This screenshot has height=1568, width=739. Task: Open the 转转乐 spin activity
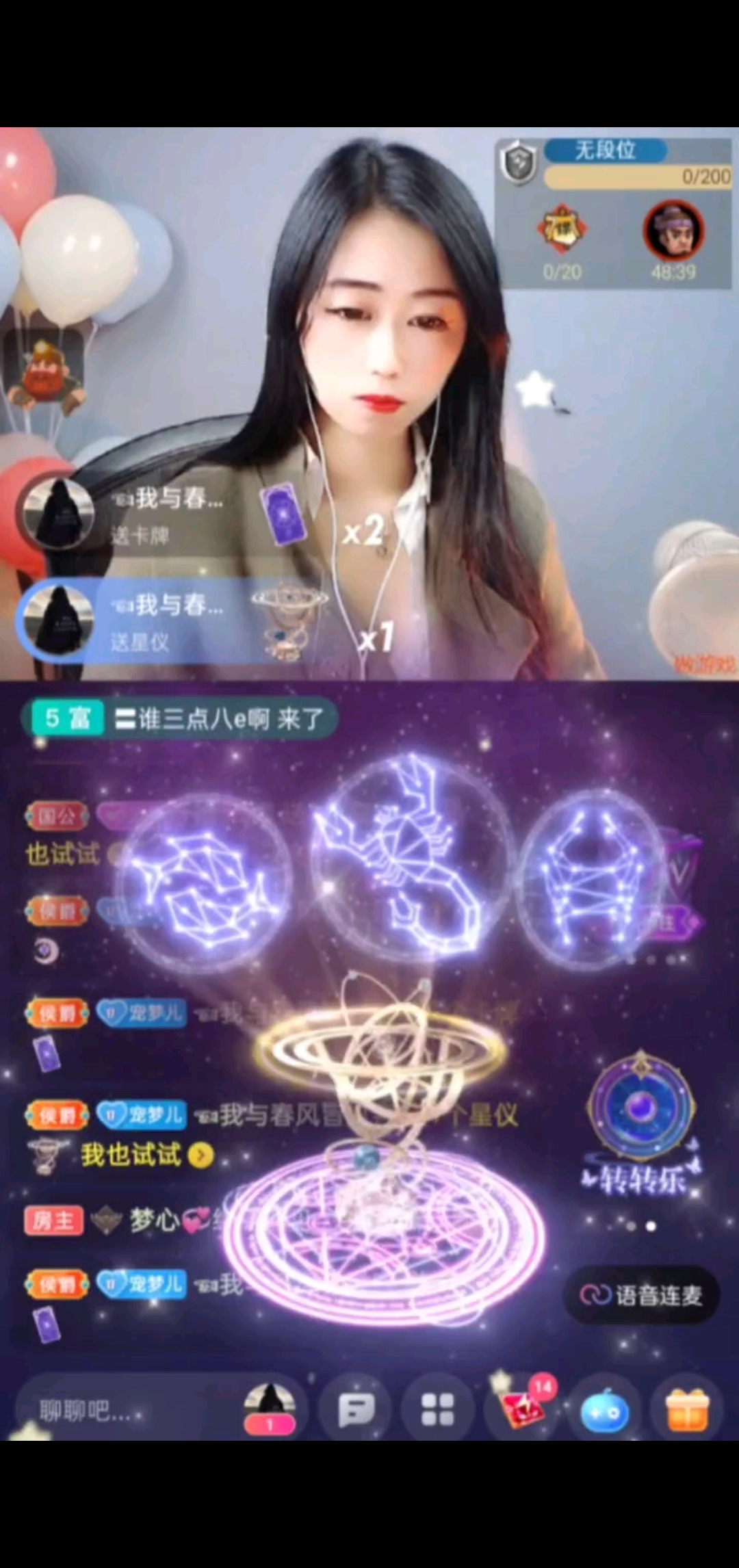tap(641, 1122)
